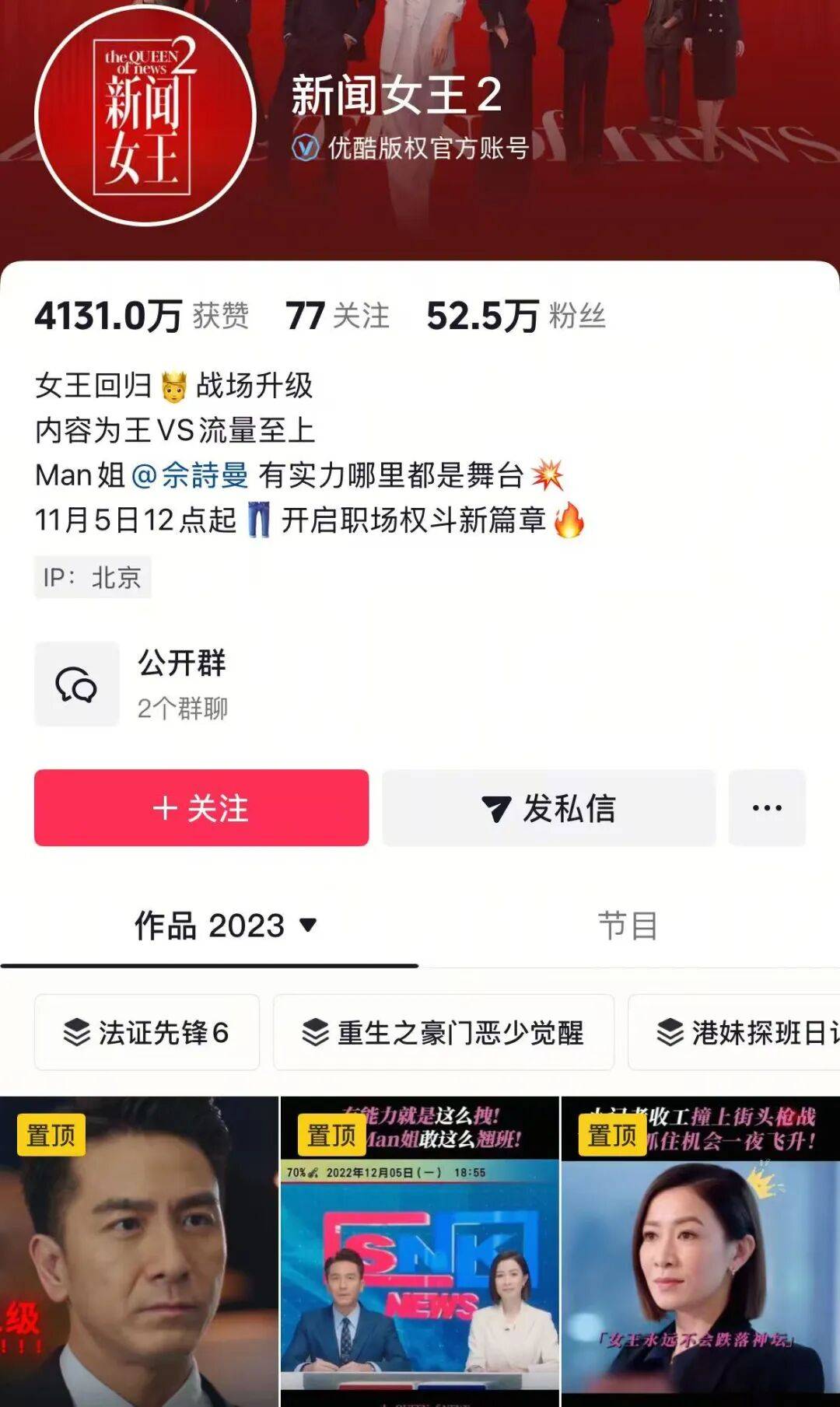Open the 重生之豪门恶少觉醒 collection chip
This screenshot has width=840, height=1407.
click(x=443, y=1032)
